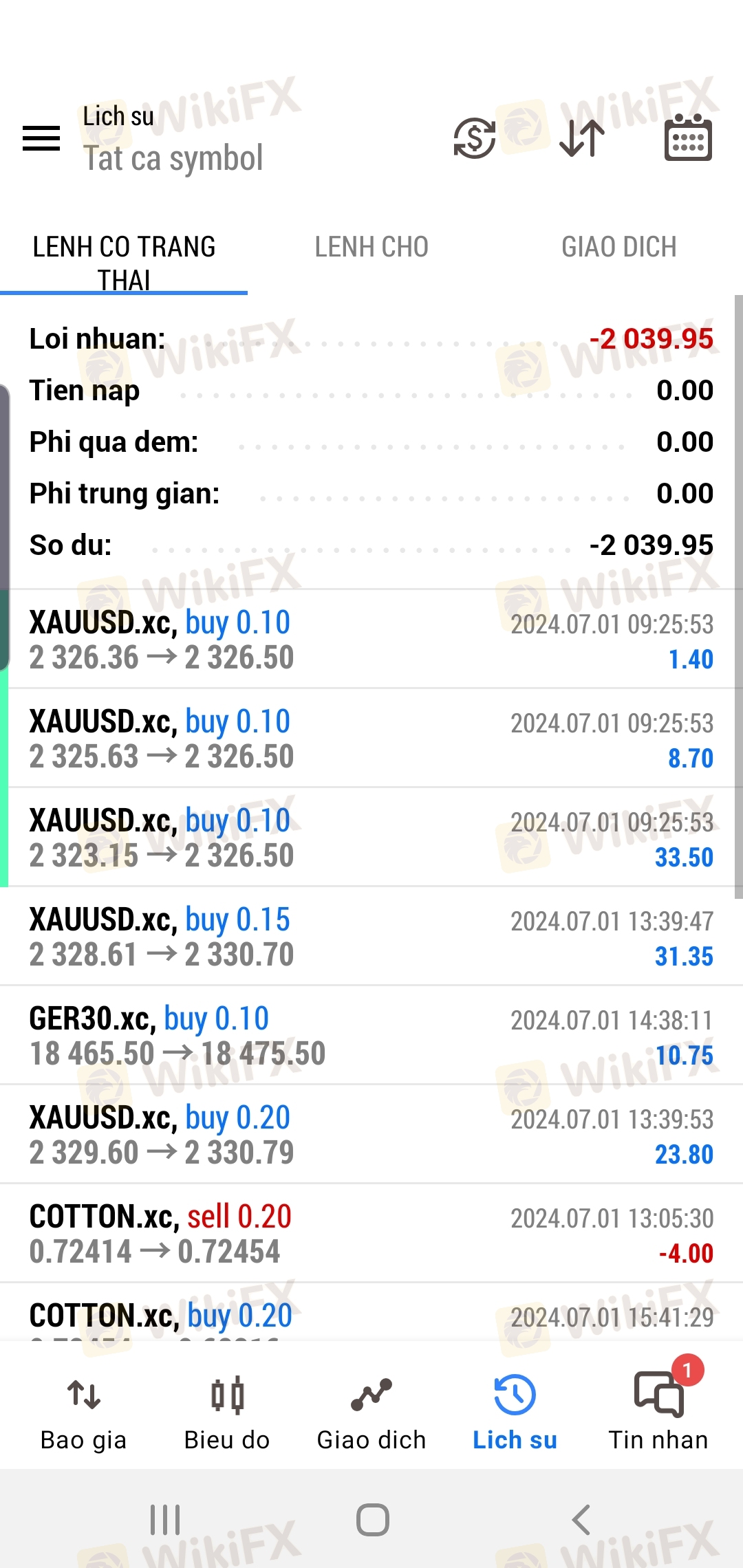743x1568 pixels.
Task: Open XAUUSD.xc order with profit 1.40
Action: (x=371, y=639)
